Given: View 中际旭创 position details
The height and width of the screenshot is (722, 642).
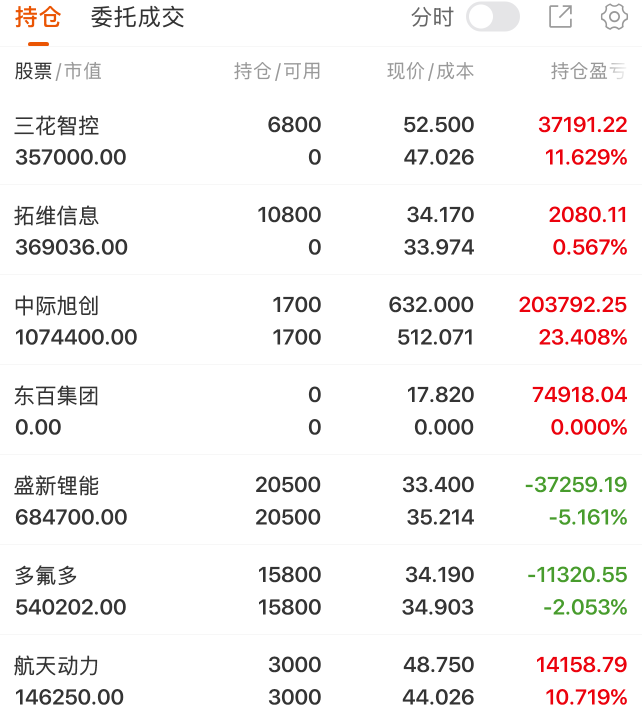Looking at the screenshot, I should click(x=320, y=321).
